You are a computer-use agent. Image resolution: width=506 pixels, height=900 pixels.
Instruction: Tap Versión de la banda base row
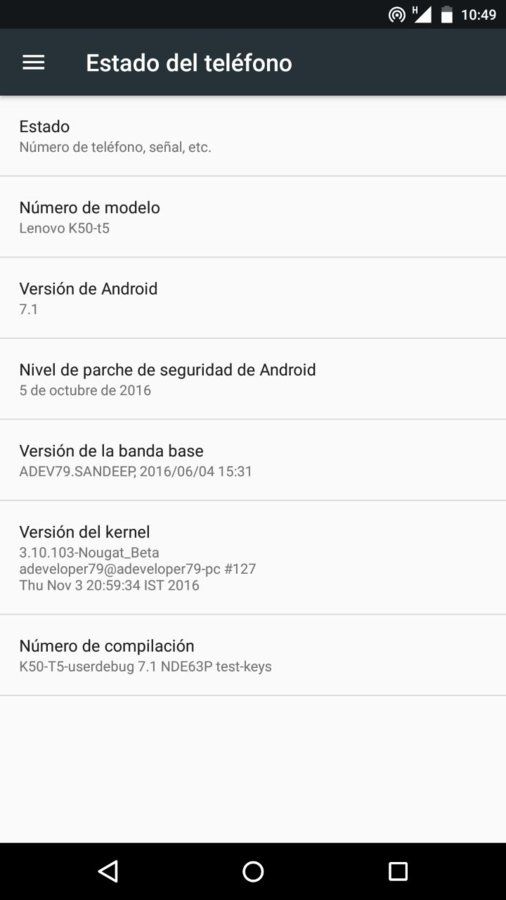point(253,460)
